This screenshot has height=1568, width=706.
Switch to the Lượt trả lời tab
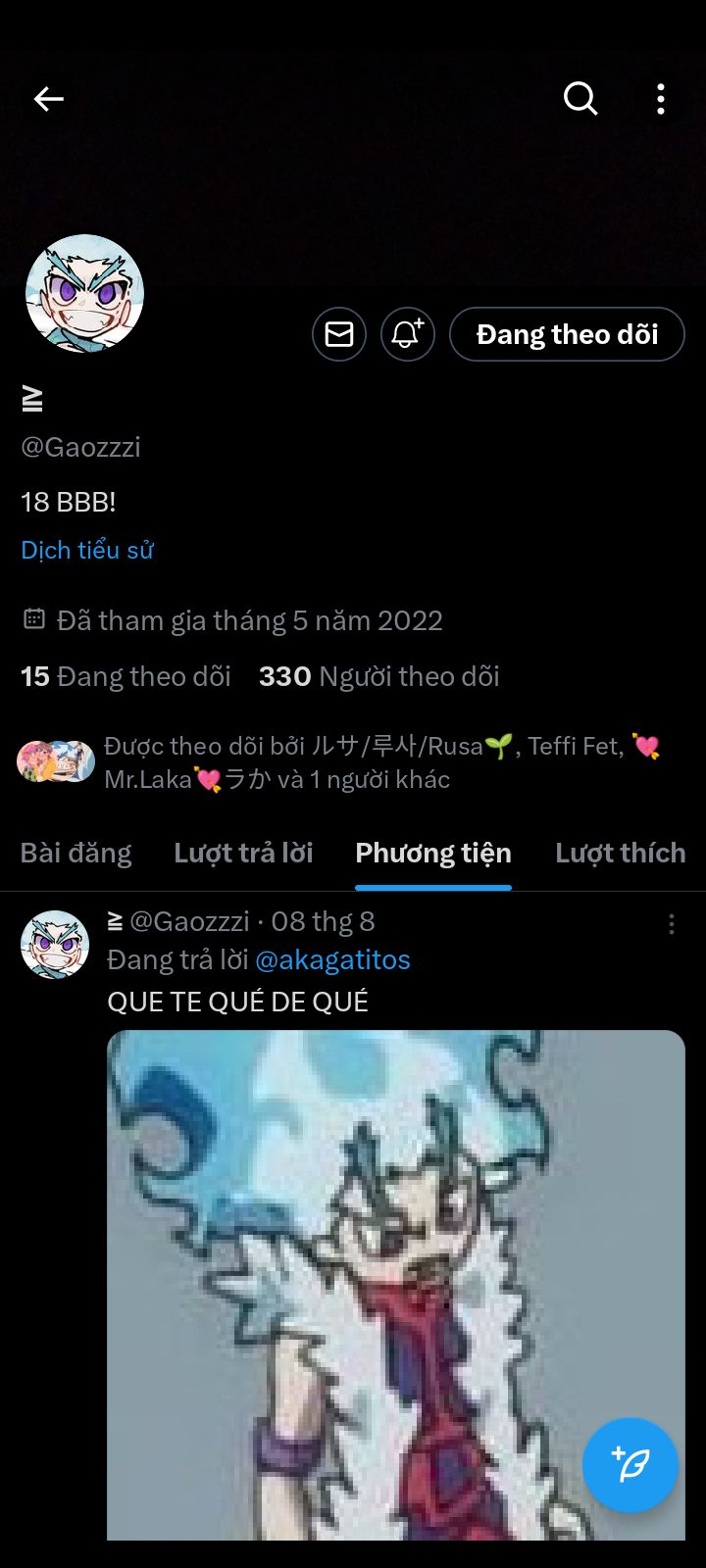pos(243,853)
